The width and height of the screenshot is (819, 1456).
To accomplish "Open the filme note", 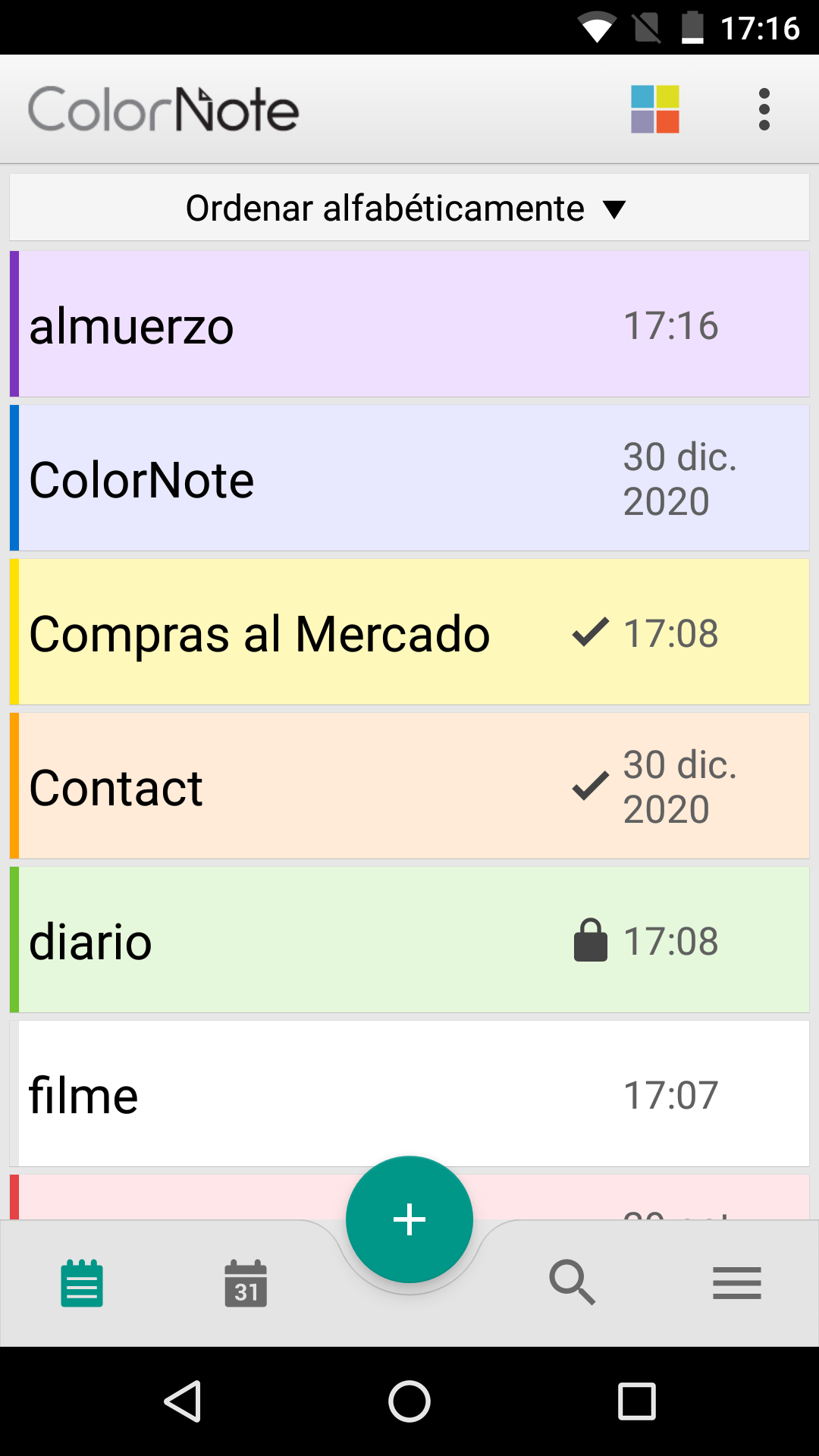I will [x=409, y=1094].
